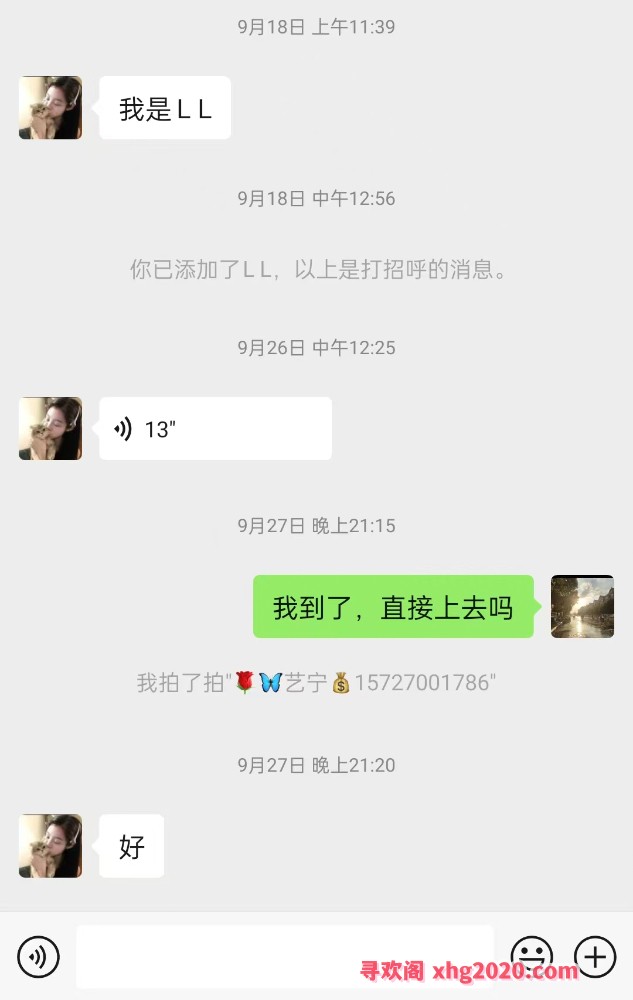Focus the message text field
The image size is (633, 1000).
[284, 957]
